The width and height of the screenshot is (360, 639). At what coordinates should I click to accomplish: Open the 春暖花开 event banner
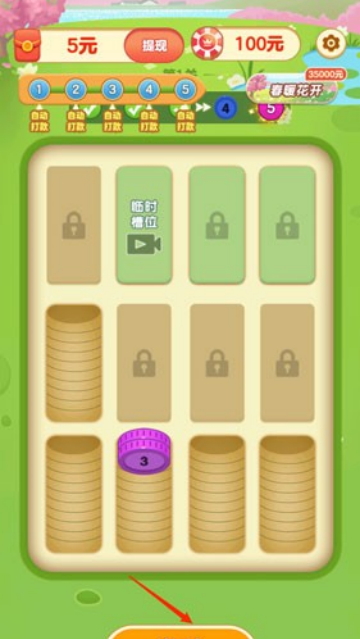[292, 89]
